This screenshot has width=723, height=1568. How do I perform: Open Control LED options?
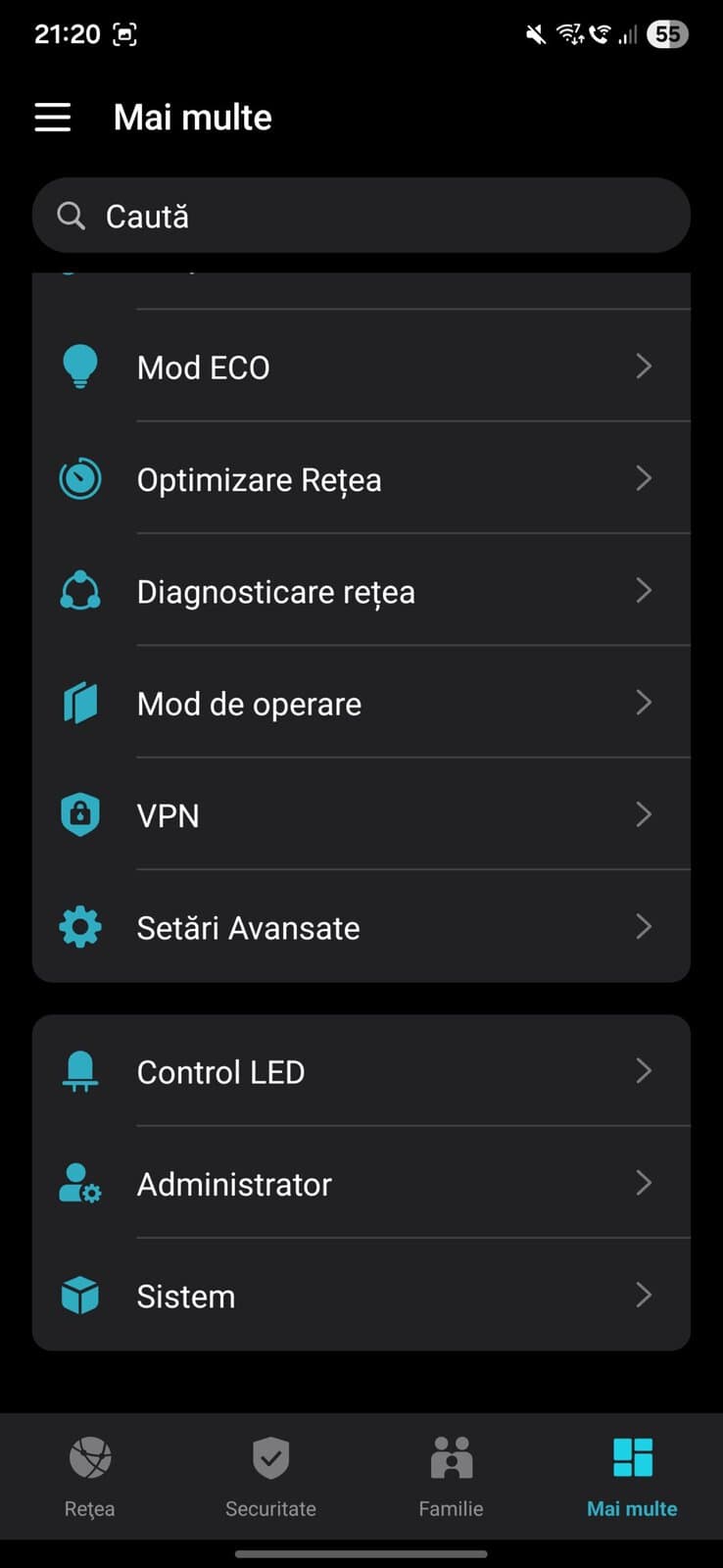pyautogui.click(x=361, y=1071)
